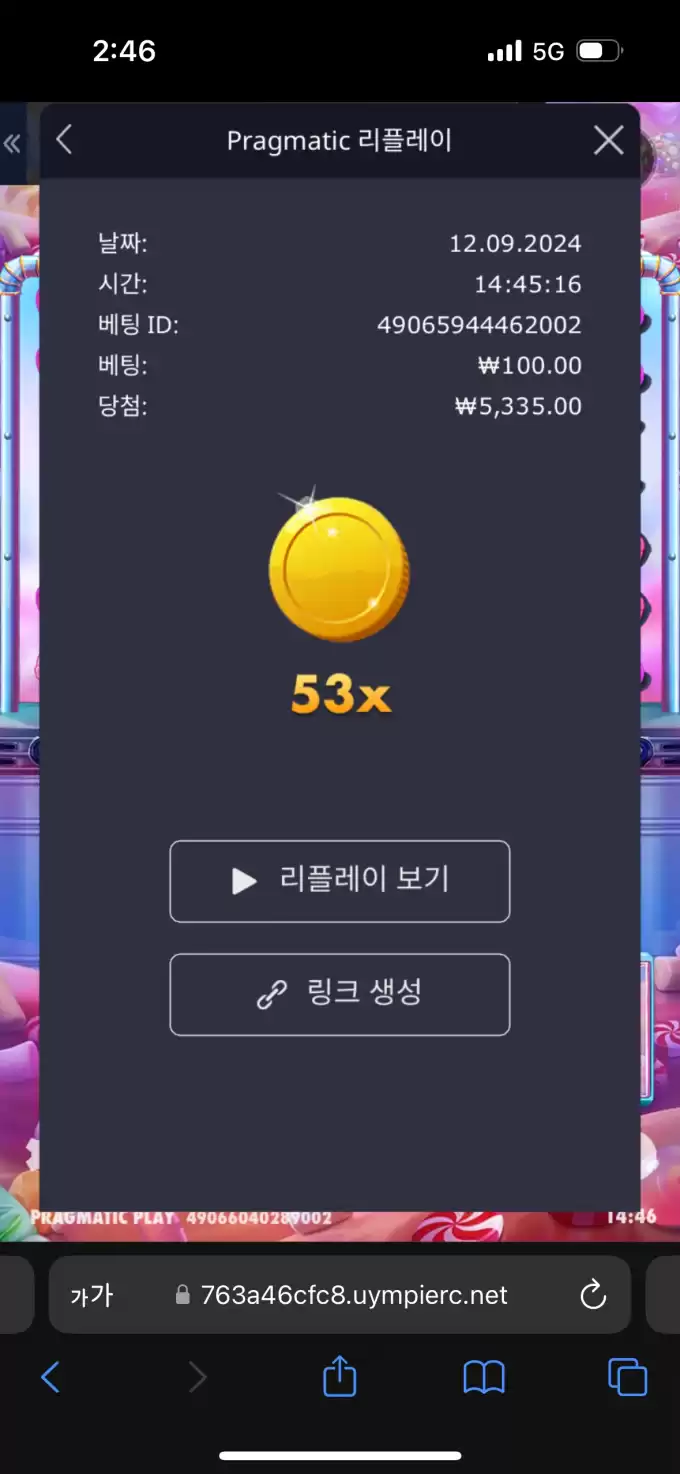Collapse the side panel with double-arrow icon
Screen dimensions: 680x1474
click(x=13, y=144)
